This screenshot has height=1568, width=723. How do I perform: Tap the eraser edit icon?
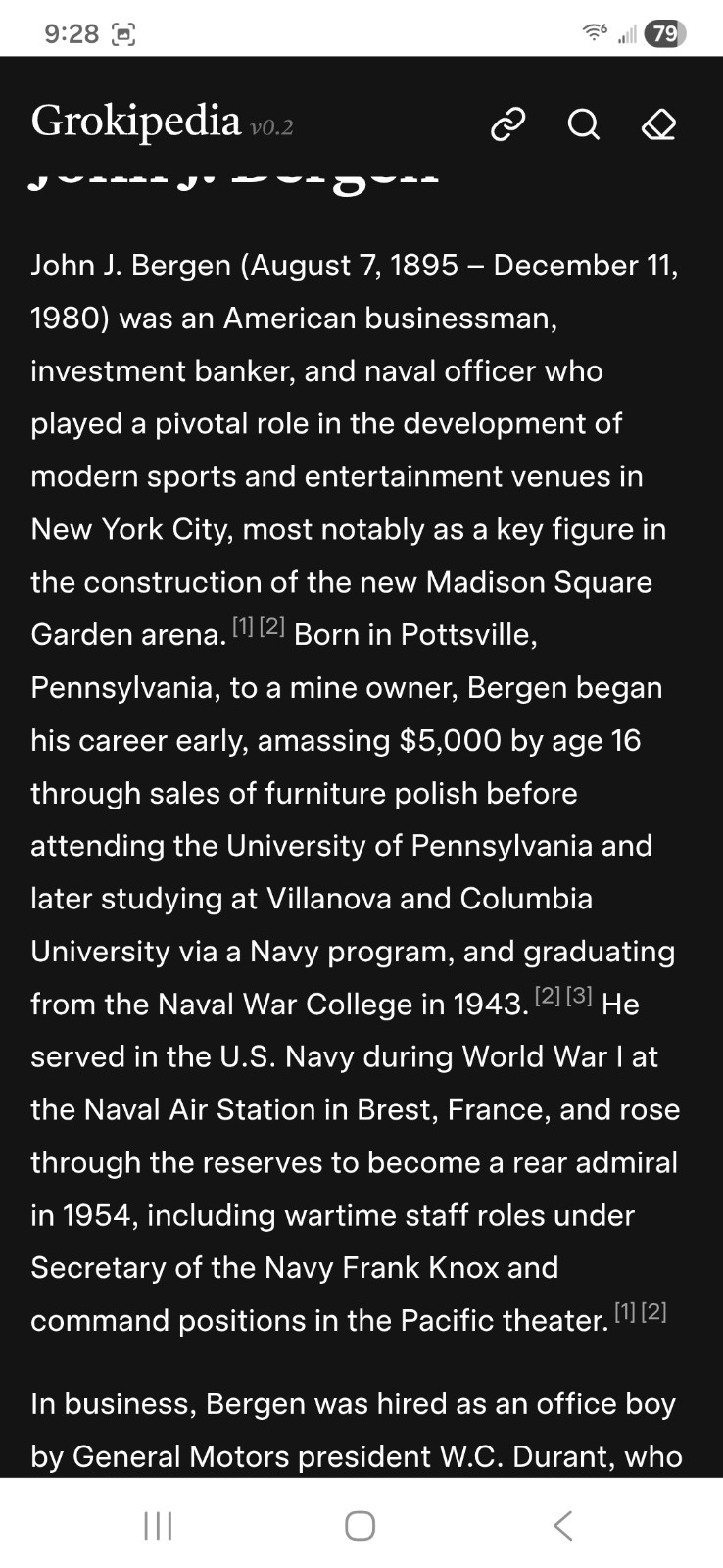point(658,124)
